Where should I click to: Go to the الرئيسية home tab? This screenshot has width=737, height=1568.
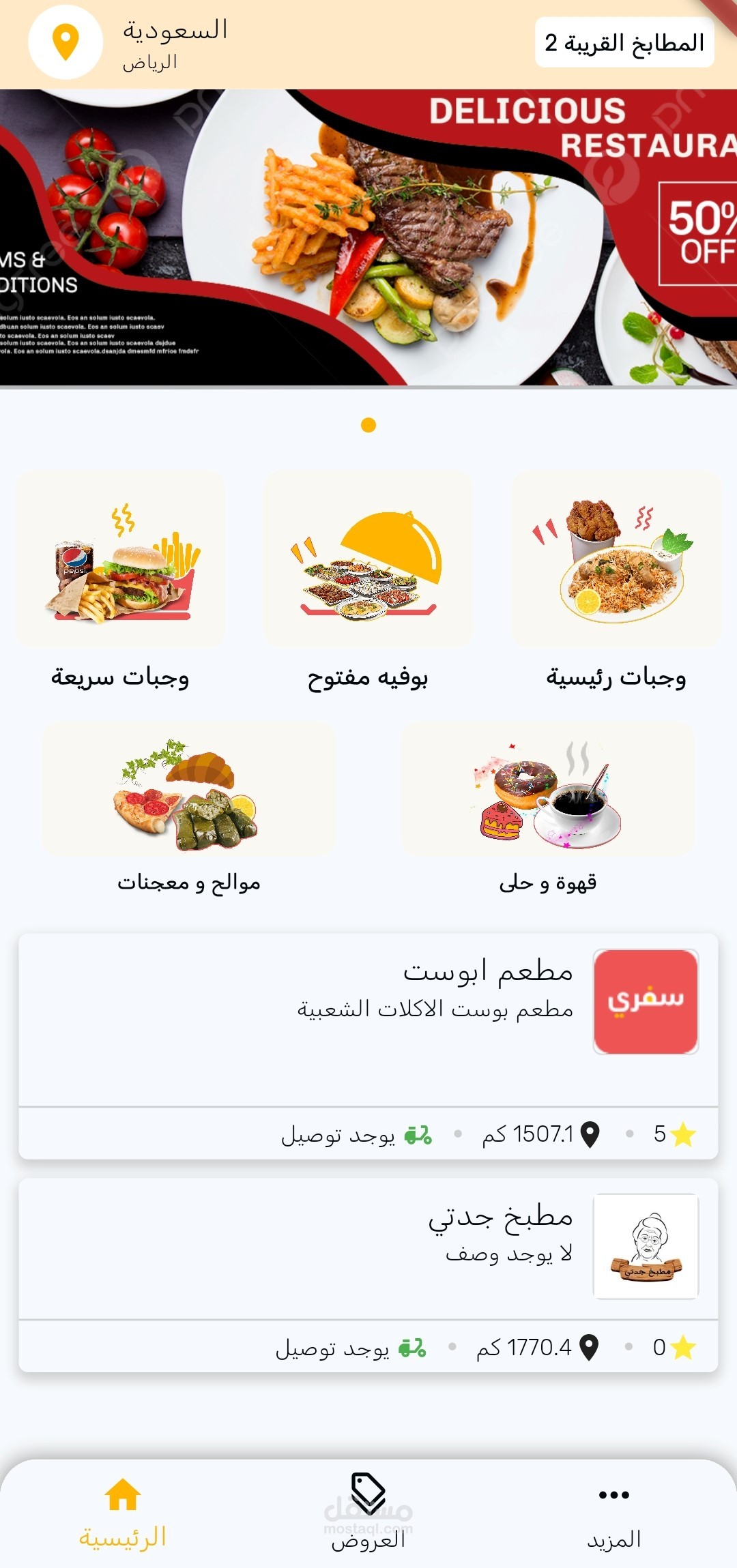tap(123, 1511)
